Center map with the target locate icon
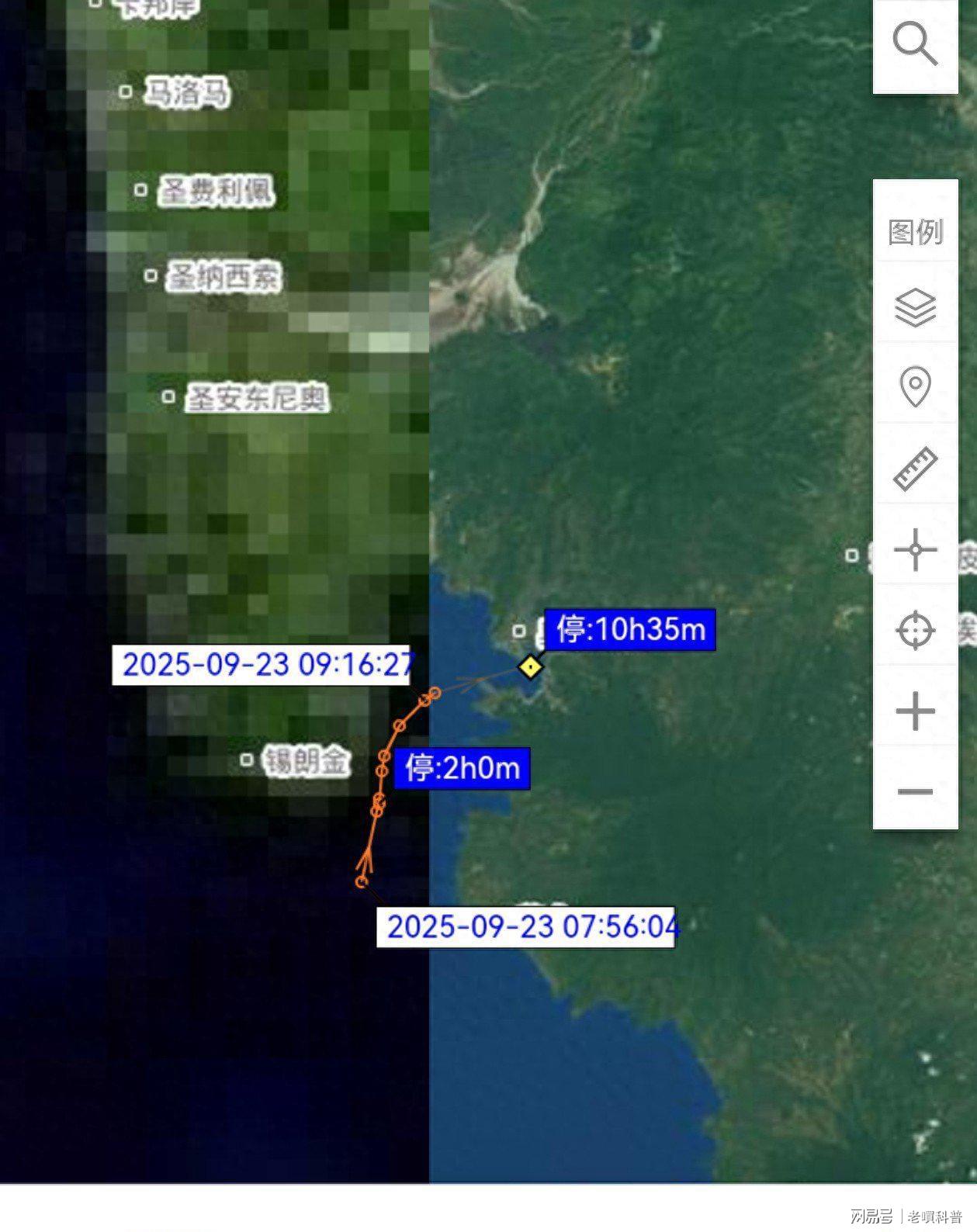The height and width of the screenshot is (1232, 977). point(915,630)
